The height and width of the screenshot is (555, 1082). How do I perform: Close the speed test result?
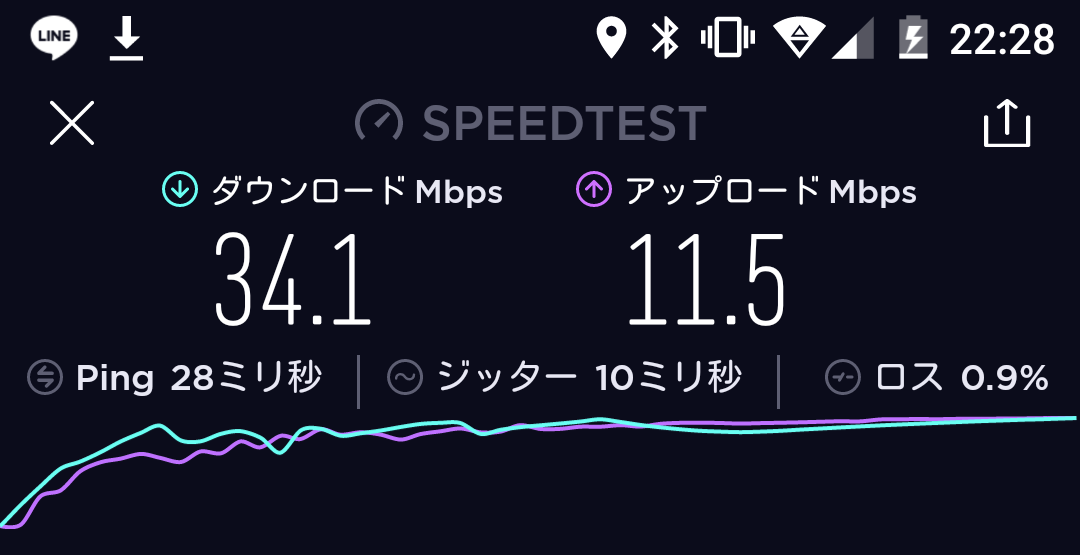72,124
